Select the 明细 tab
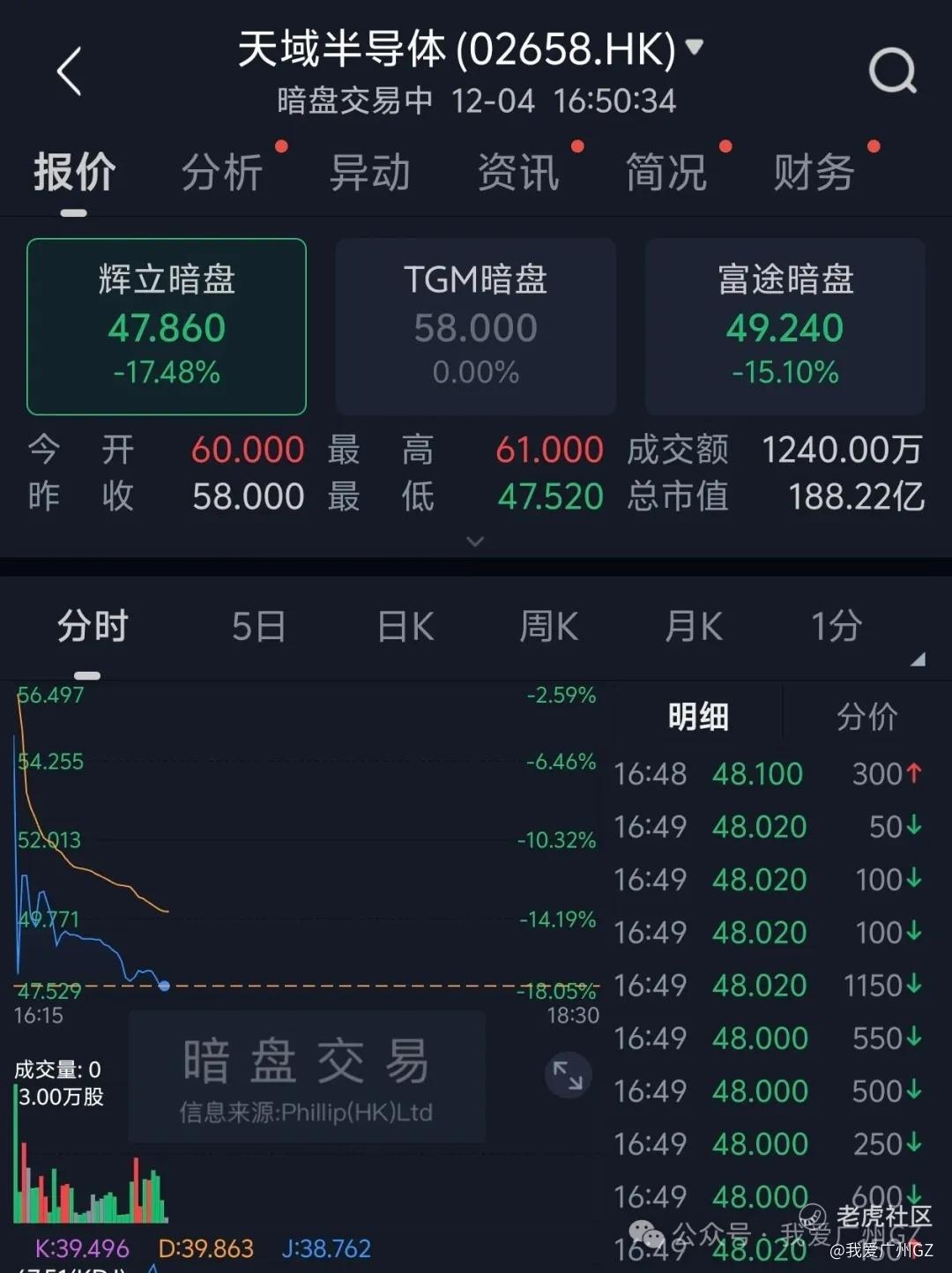This screenshot has width=952, height=1273. [698, 717]
